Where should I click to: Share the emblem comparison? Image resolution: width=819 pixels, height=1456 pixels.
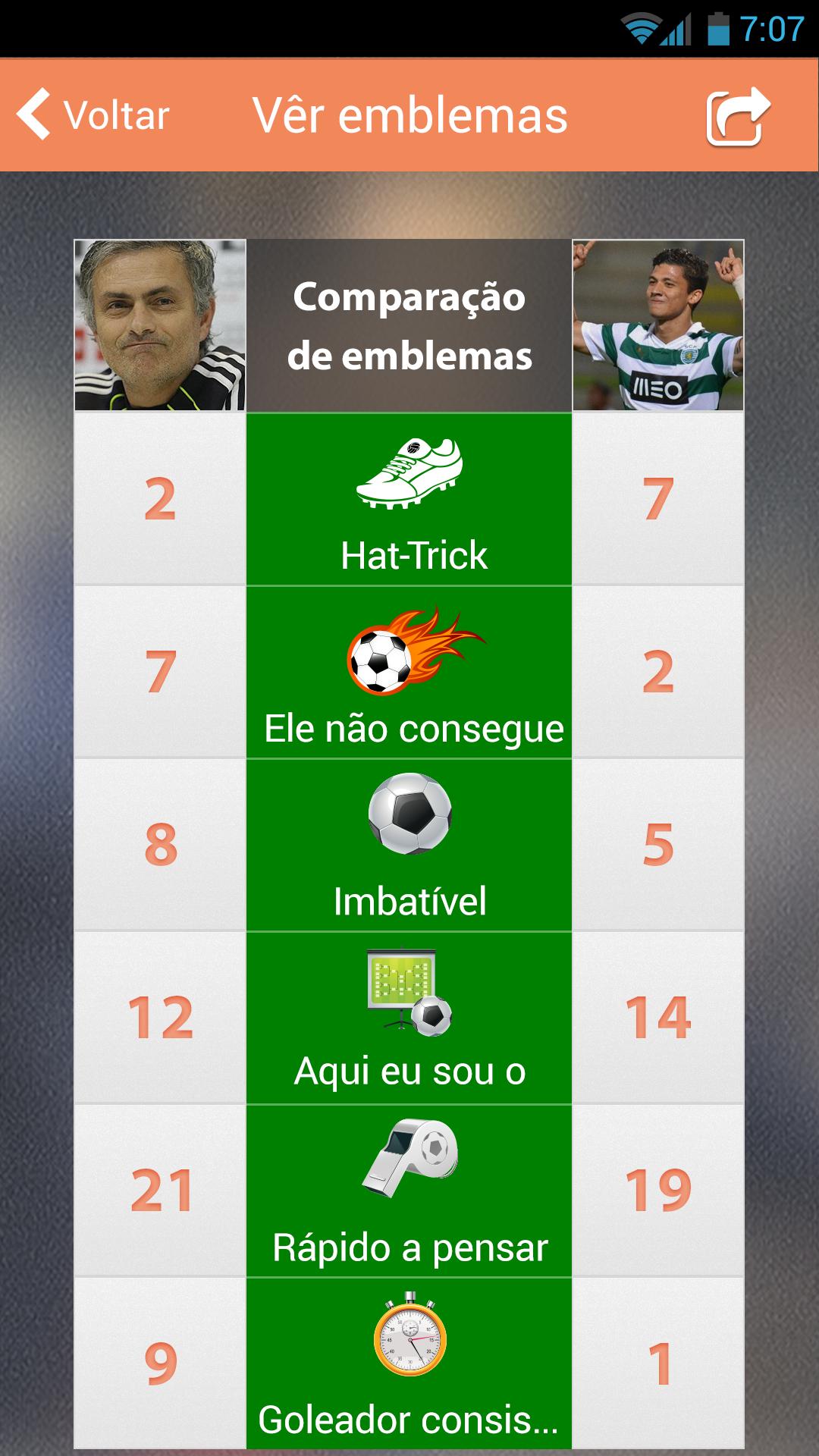tap(737, 116)
